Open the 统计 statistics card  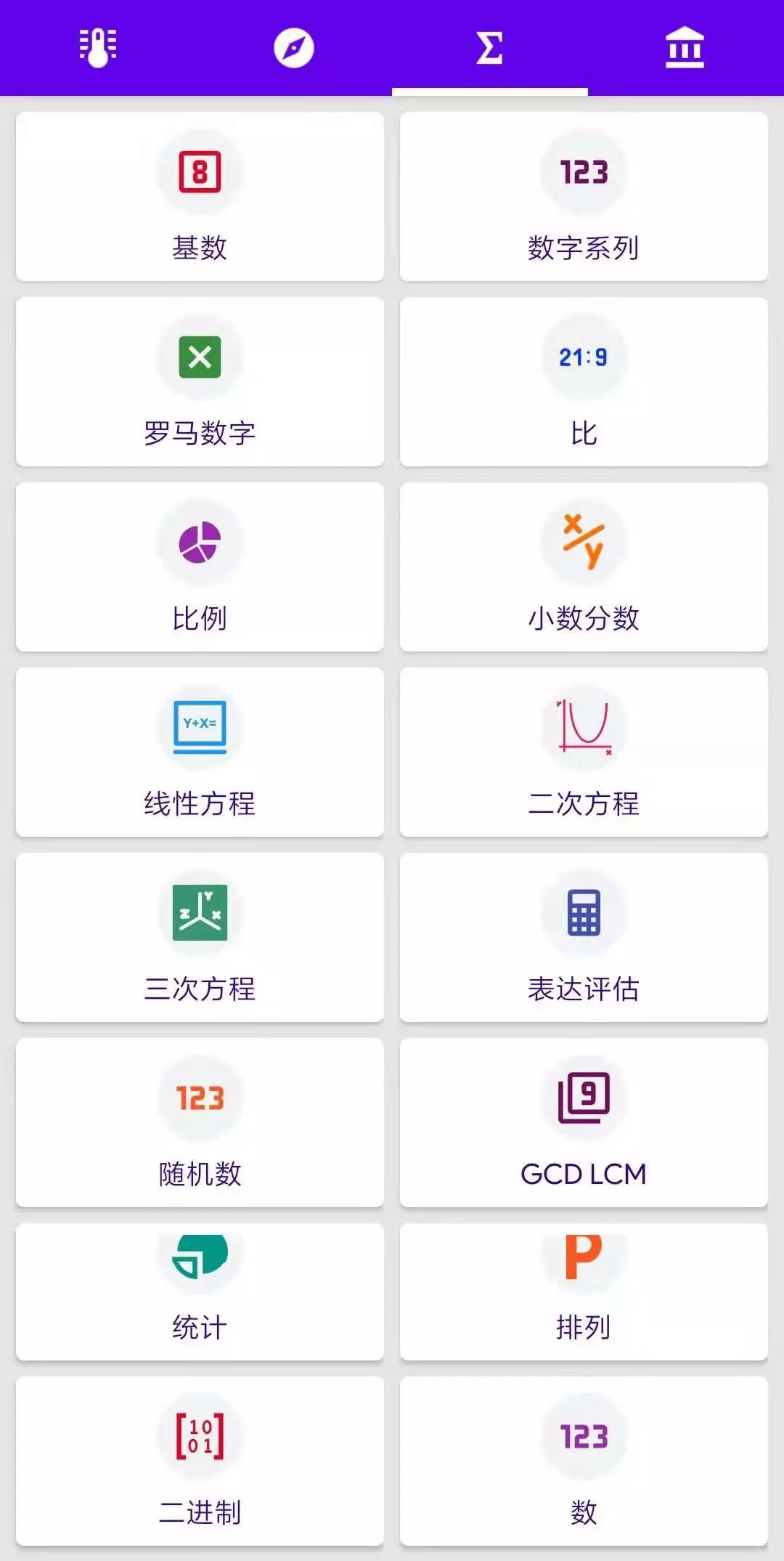200,1292
